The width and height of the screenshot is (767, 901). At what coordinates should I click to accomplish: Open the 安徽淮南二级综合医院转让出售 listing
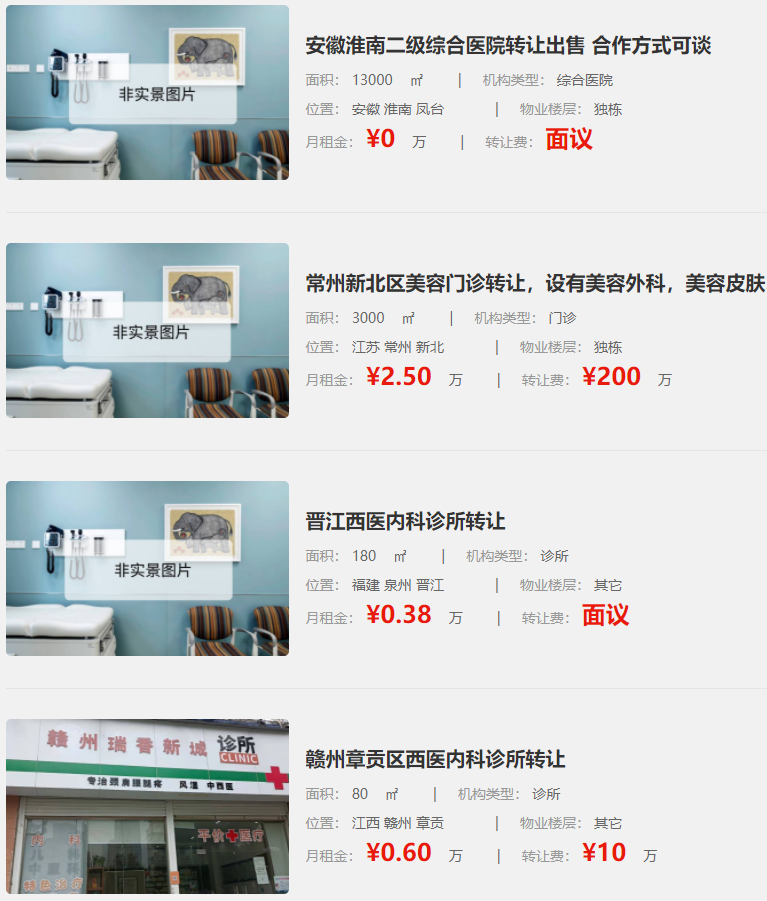point(508,46)
